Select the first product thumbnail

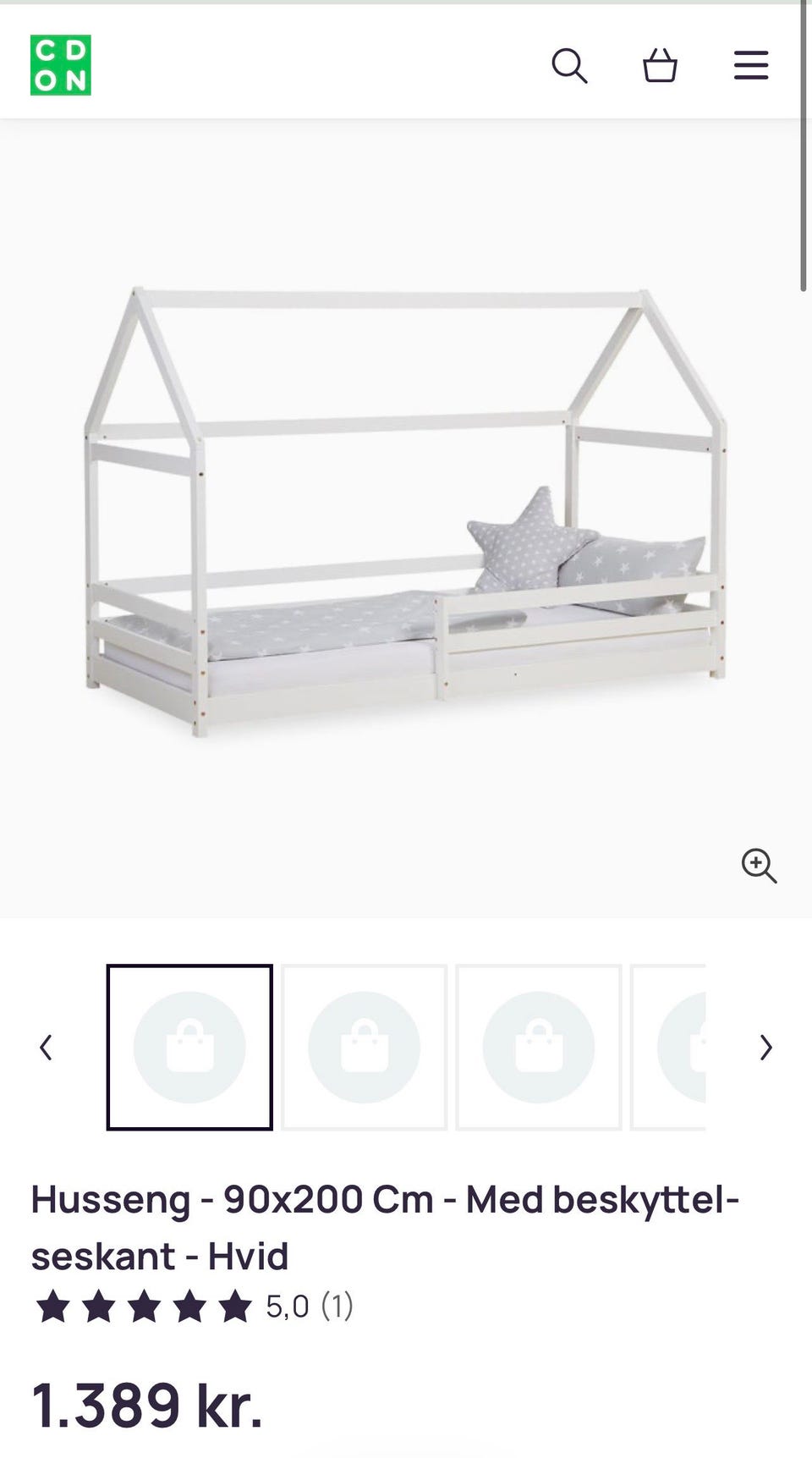189,1048
